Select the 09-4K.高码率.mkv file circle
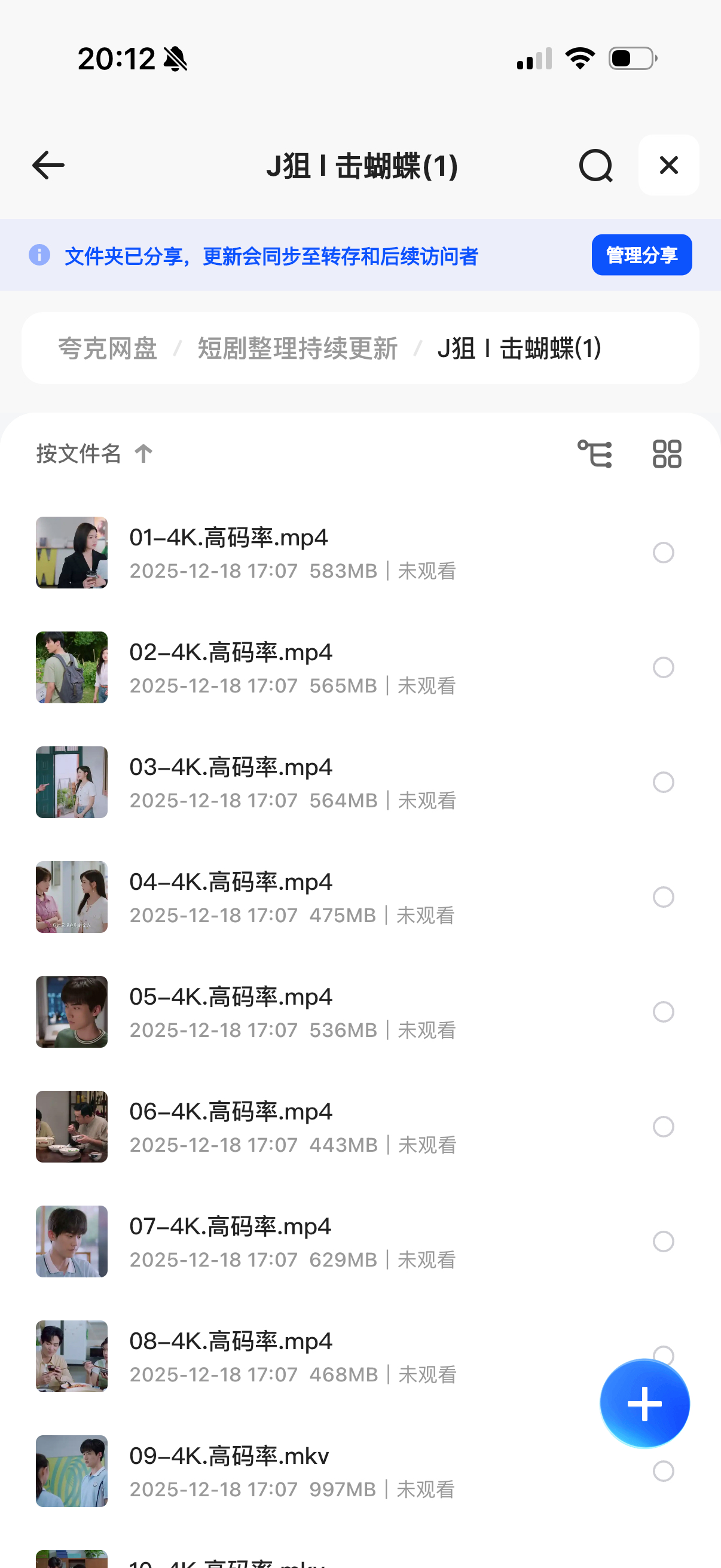This screenshot has width=721, height=1568. 663,1471
